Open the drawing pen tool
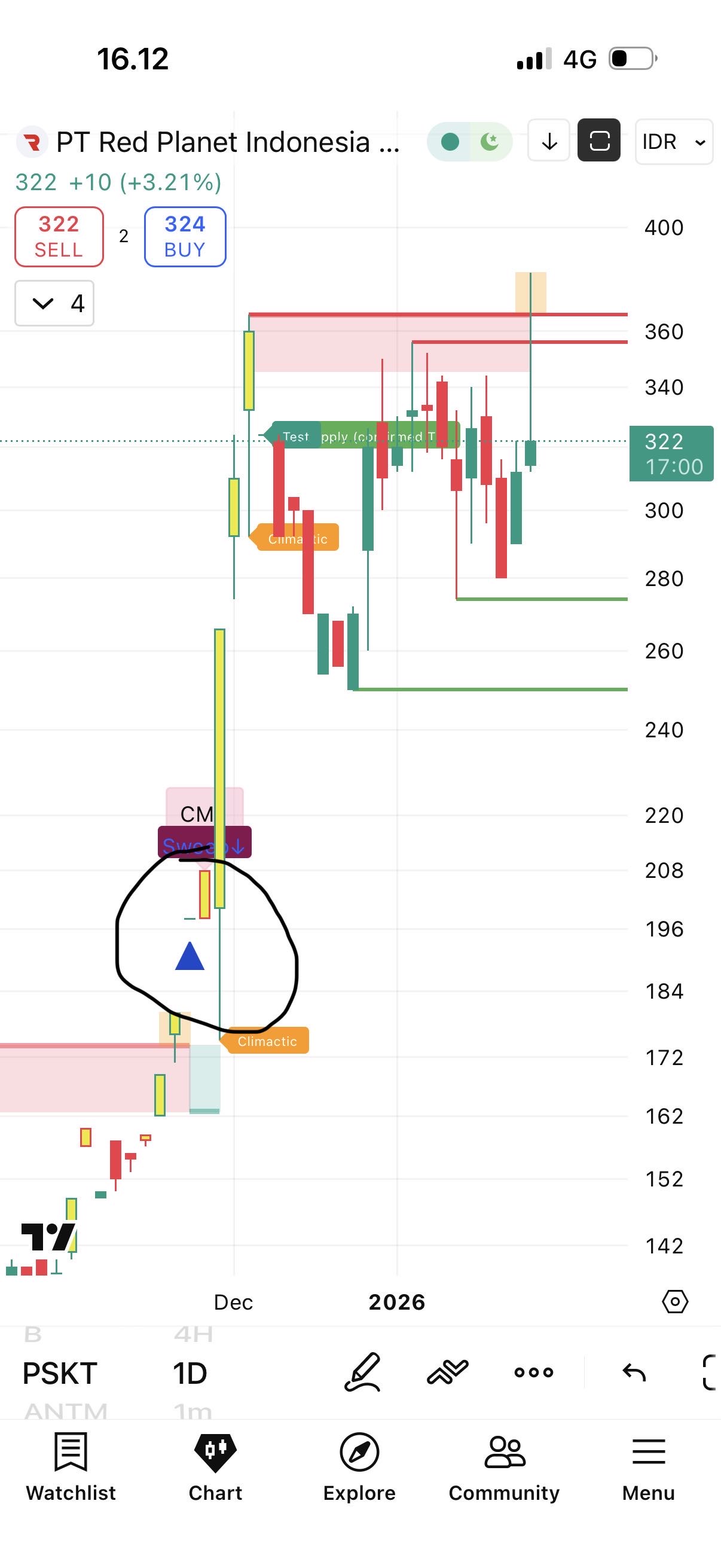Image resolution: width=721 pixels, height=1568 pixels. (x=363, y=1372)
